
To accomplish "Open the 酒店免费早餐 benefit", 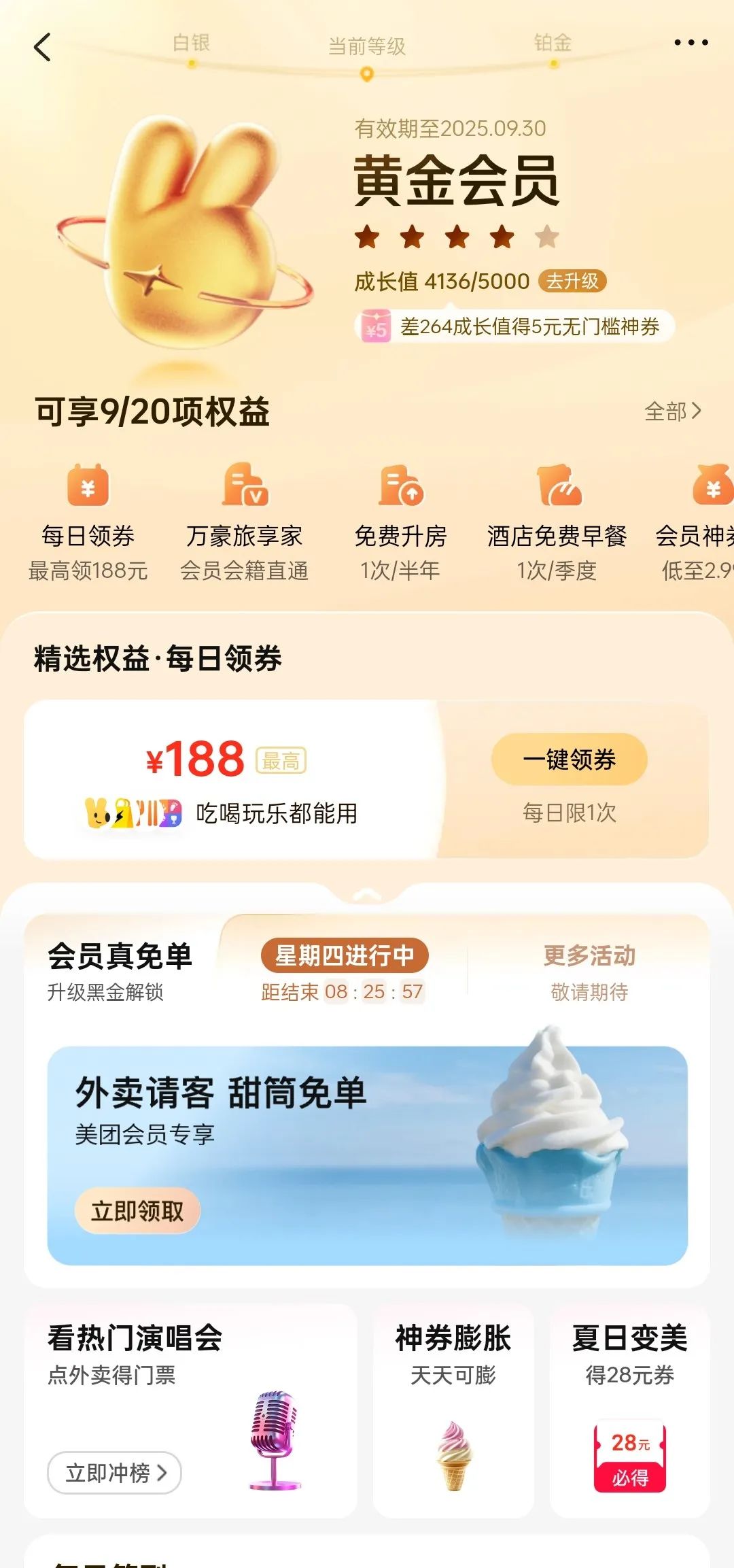I will (x=557, y=521).
